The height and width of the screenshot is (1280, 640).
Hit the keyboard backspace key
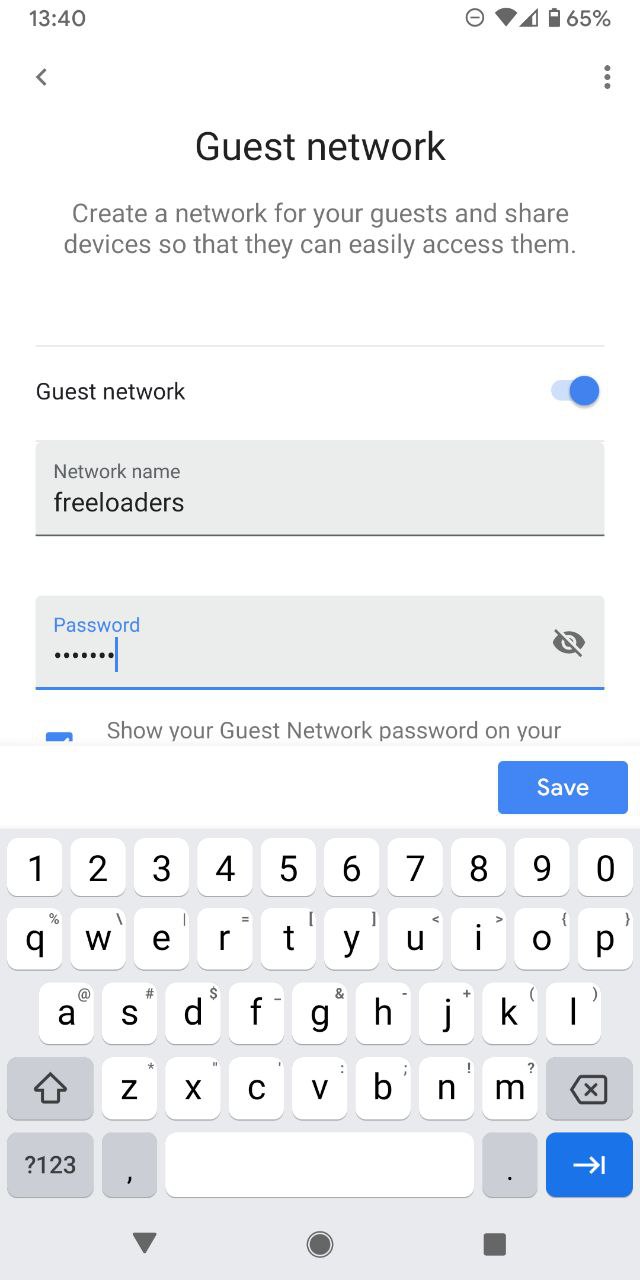click(589, 1088)
